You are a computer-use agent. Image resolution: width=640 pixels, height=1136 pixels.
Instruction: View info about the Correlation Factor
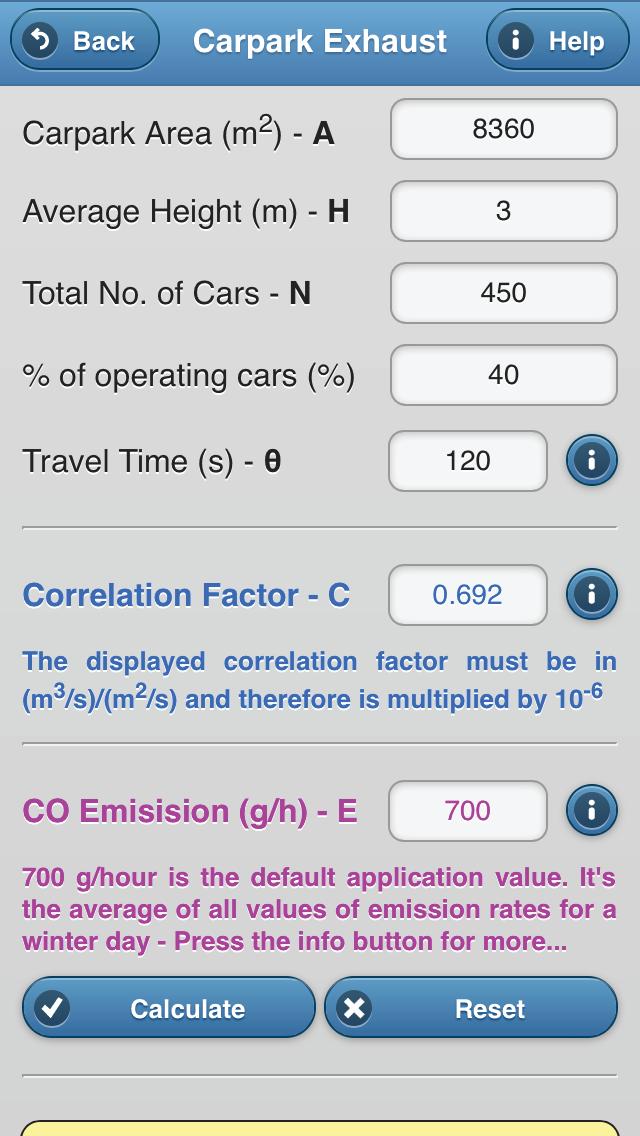[591, 595]
